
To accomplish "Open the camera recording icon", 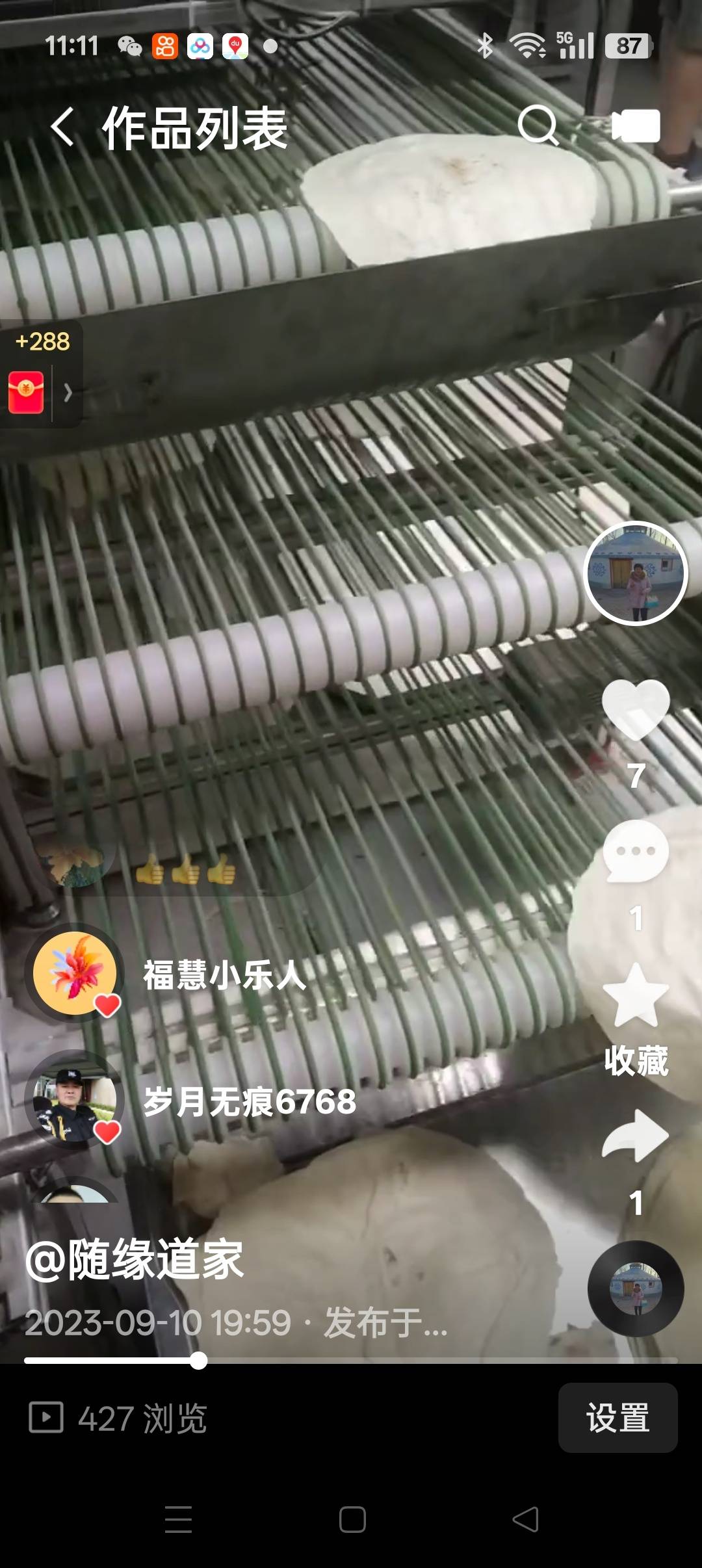I will 635,125.
